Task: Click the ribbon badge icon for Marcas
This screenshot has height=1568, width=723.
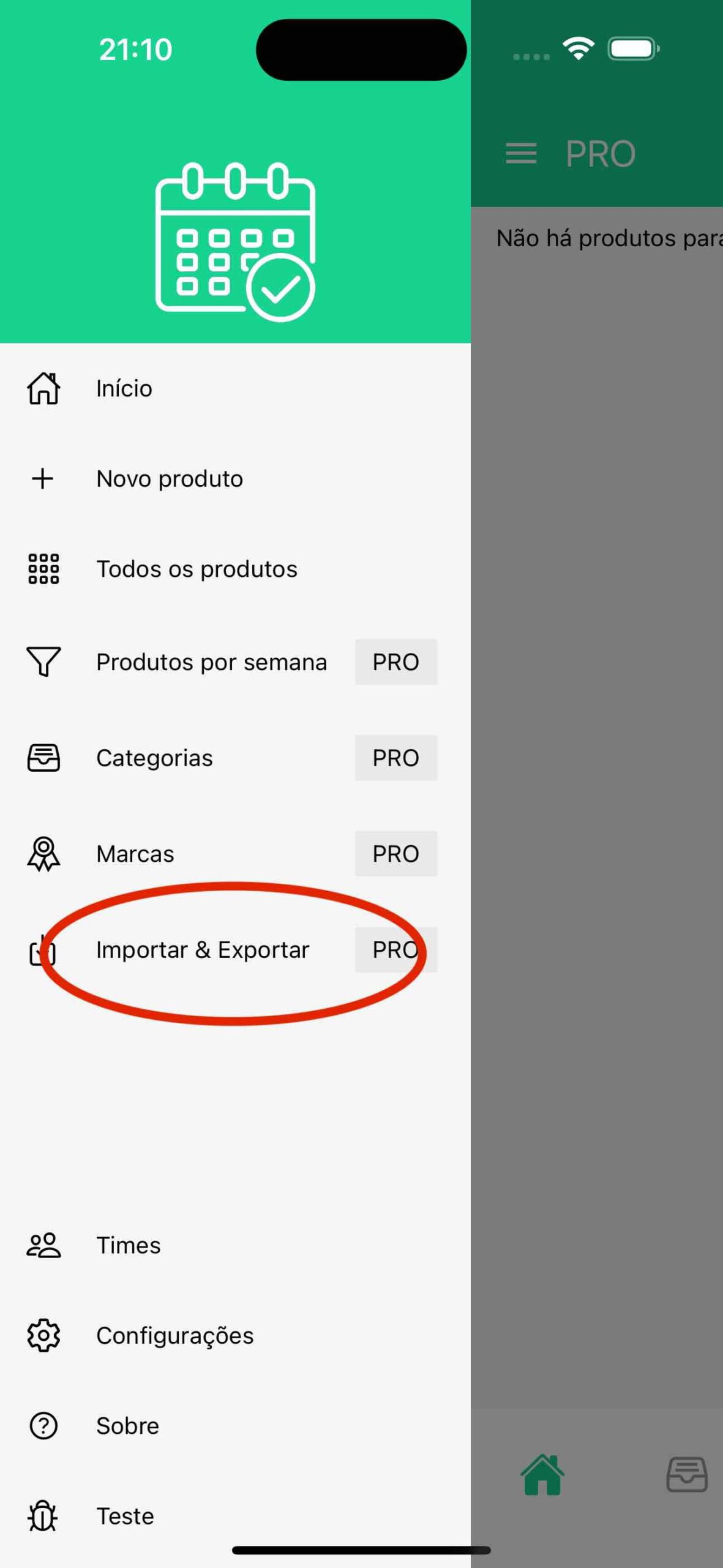Action: click(43, 853)
